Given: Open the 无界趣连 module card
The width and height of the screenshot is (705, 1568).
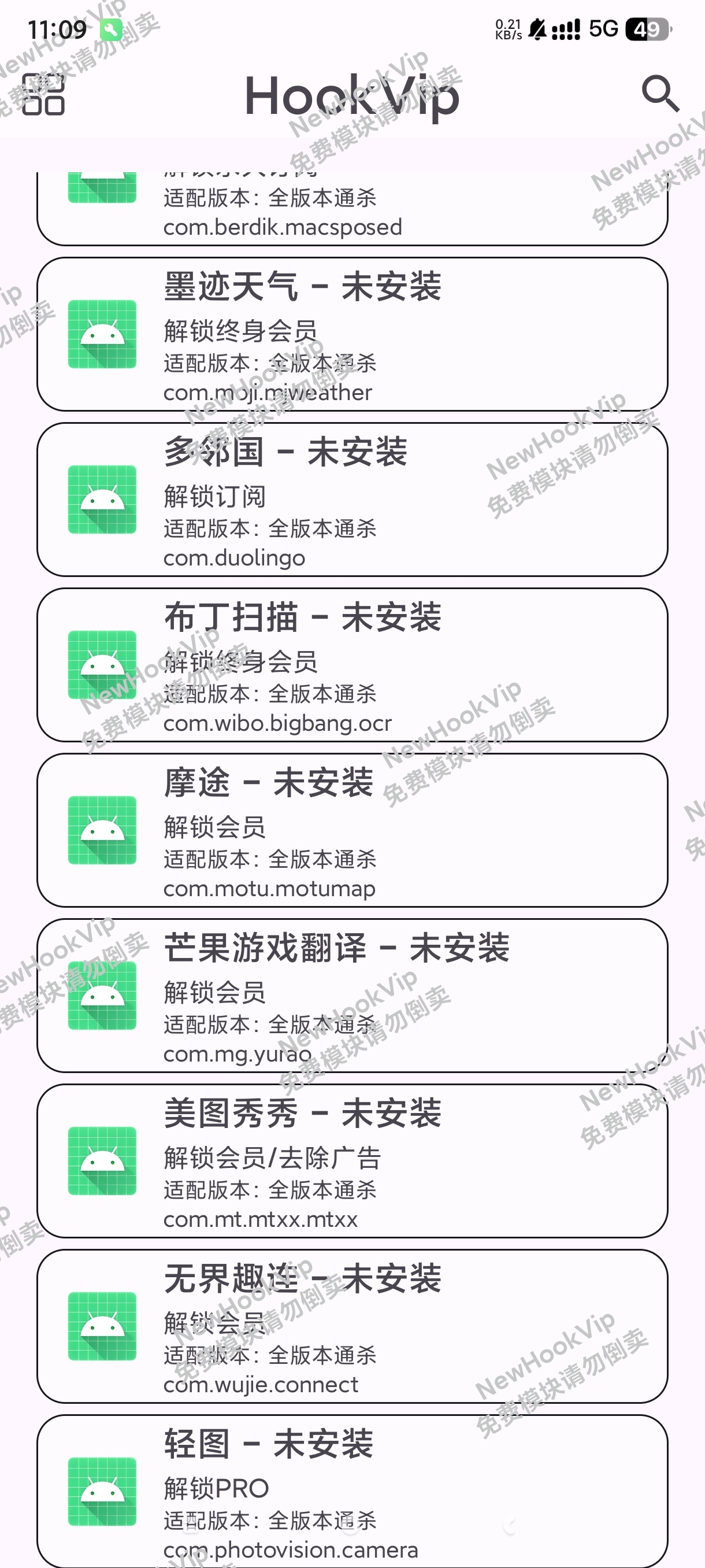Looking at the screenshot, I should [x=352, y=1326].
